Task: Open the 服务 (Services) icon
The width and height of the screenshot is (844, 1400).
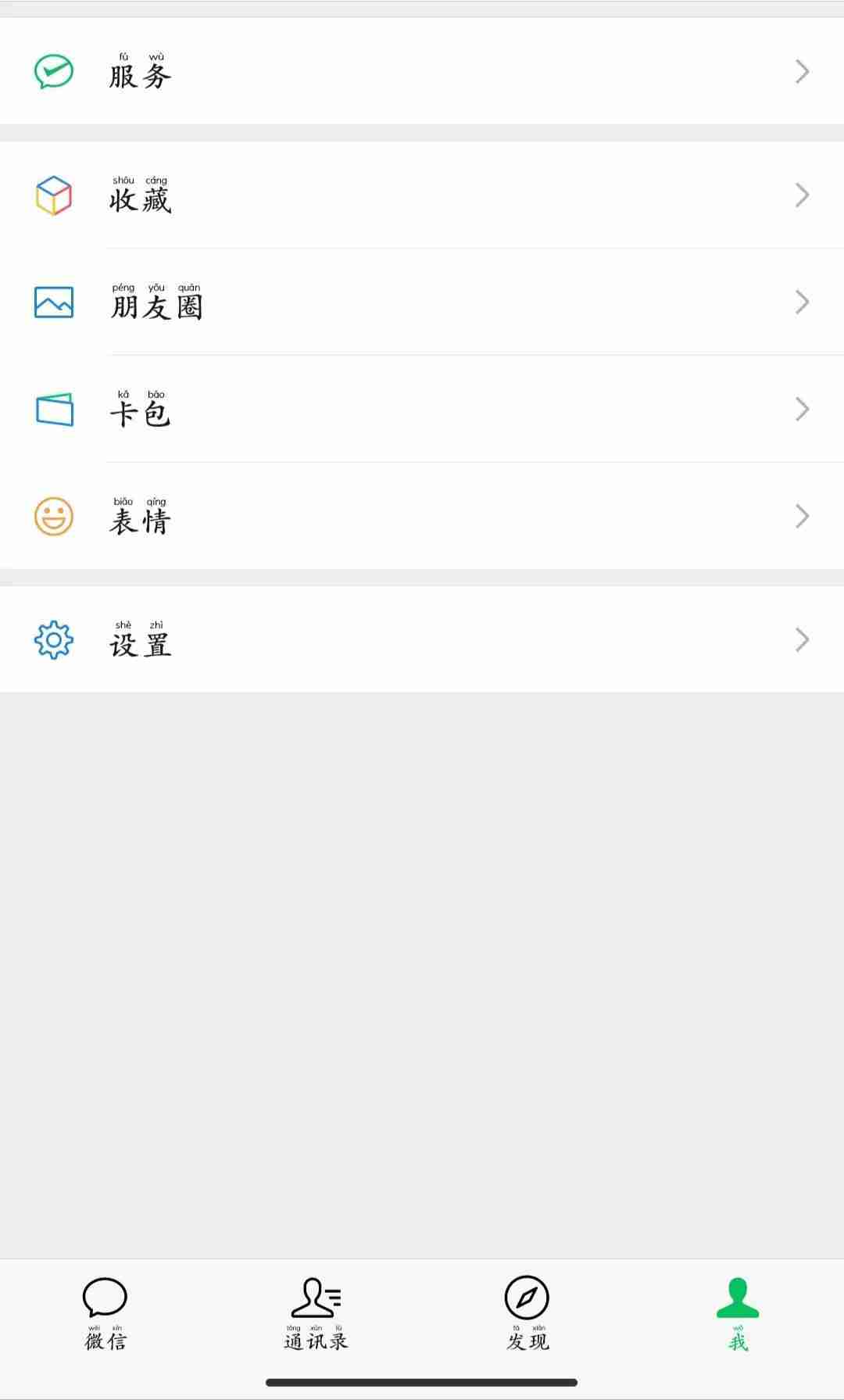Action: tap(52, 71)
